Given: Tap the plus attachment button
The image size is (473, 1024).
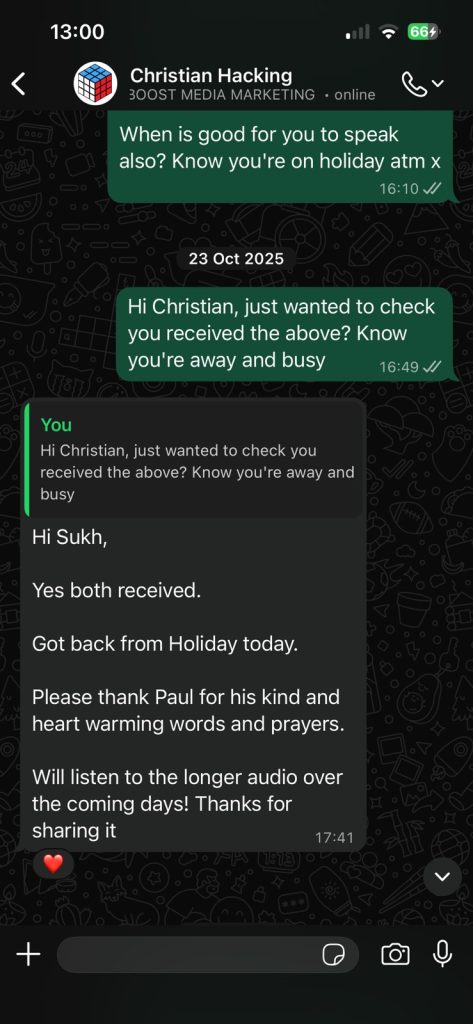Looking at the screenshot, I should 28,955.
